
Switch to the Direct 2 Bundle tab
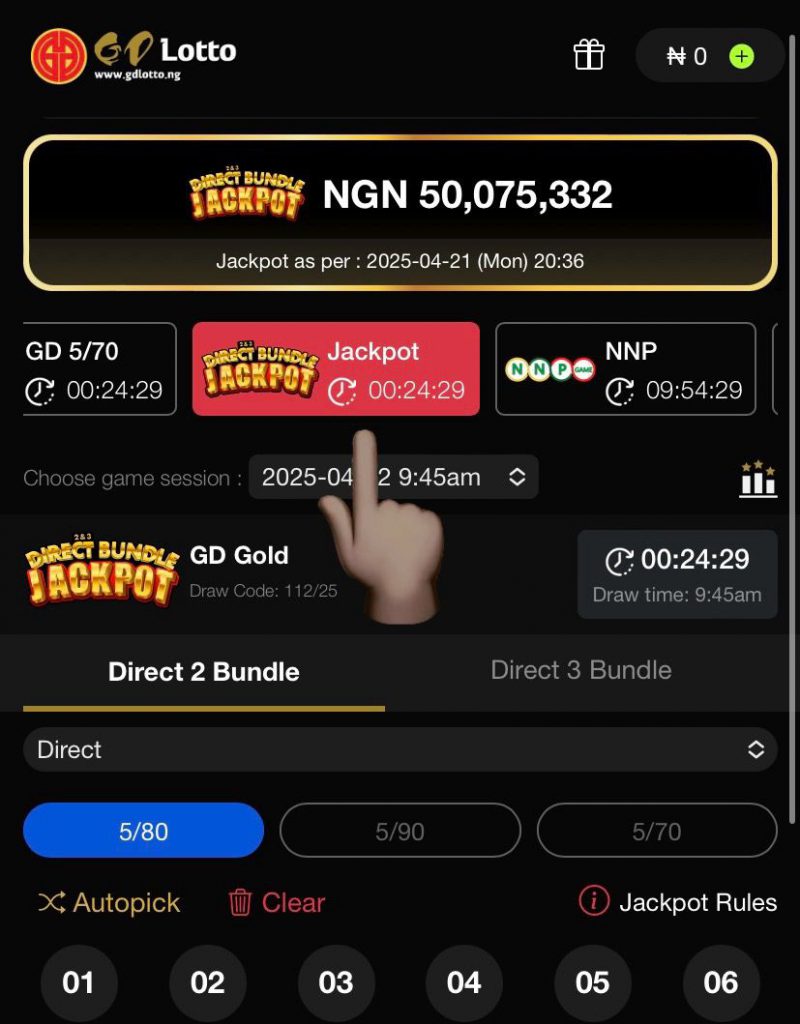click(204, 672)
